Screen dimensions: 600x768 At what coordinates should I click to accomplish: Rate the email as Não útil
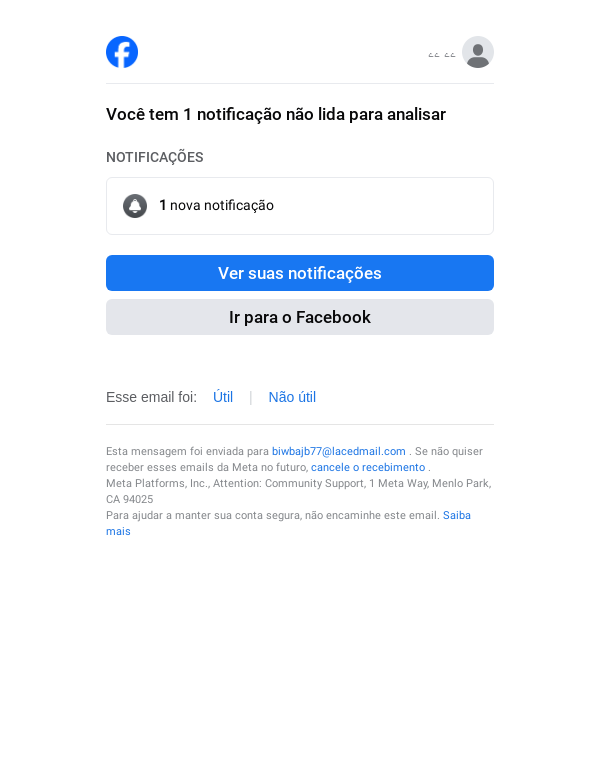coord(292,397)
